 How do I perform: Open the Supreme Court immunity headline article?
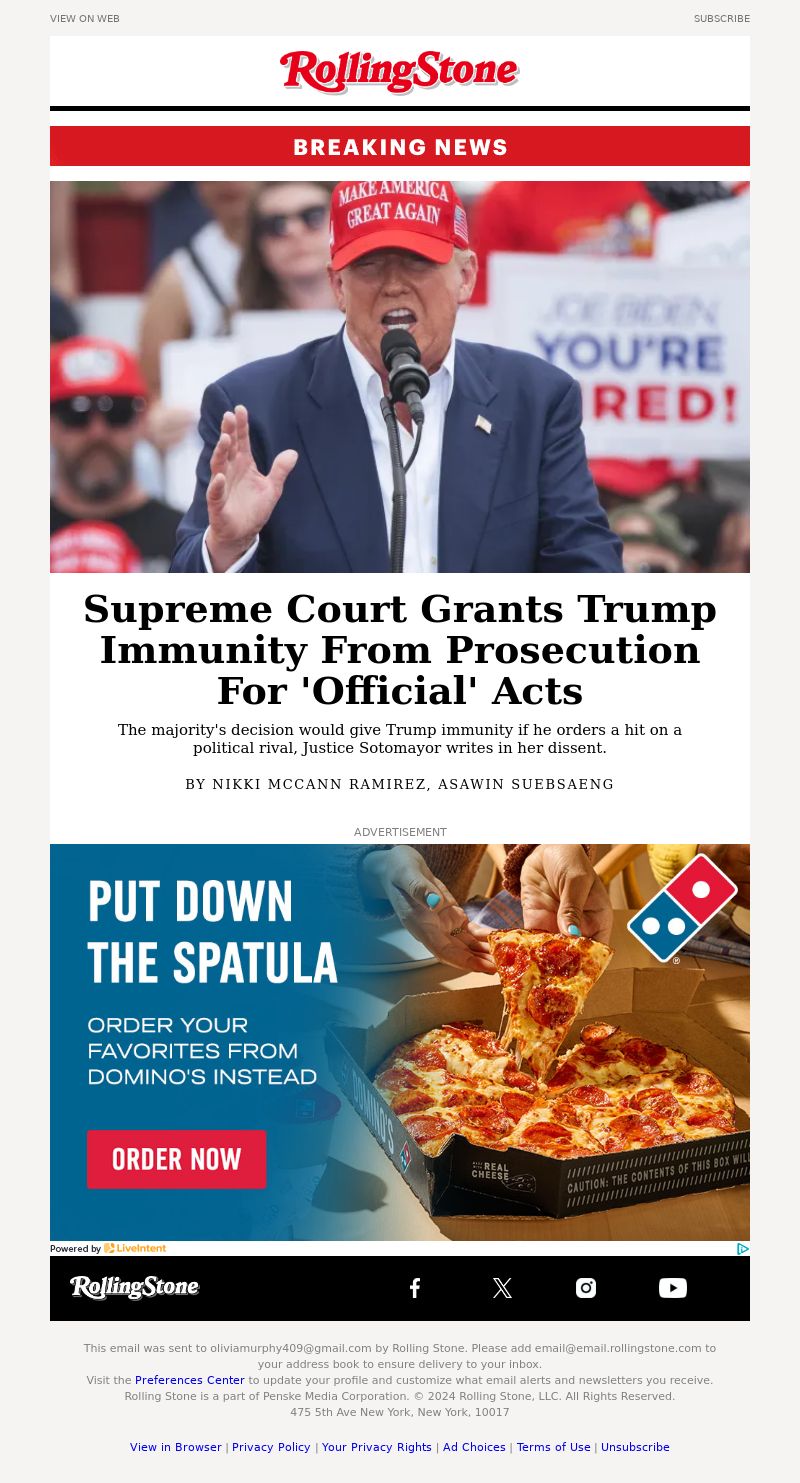[400, 650]
